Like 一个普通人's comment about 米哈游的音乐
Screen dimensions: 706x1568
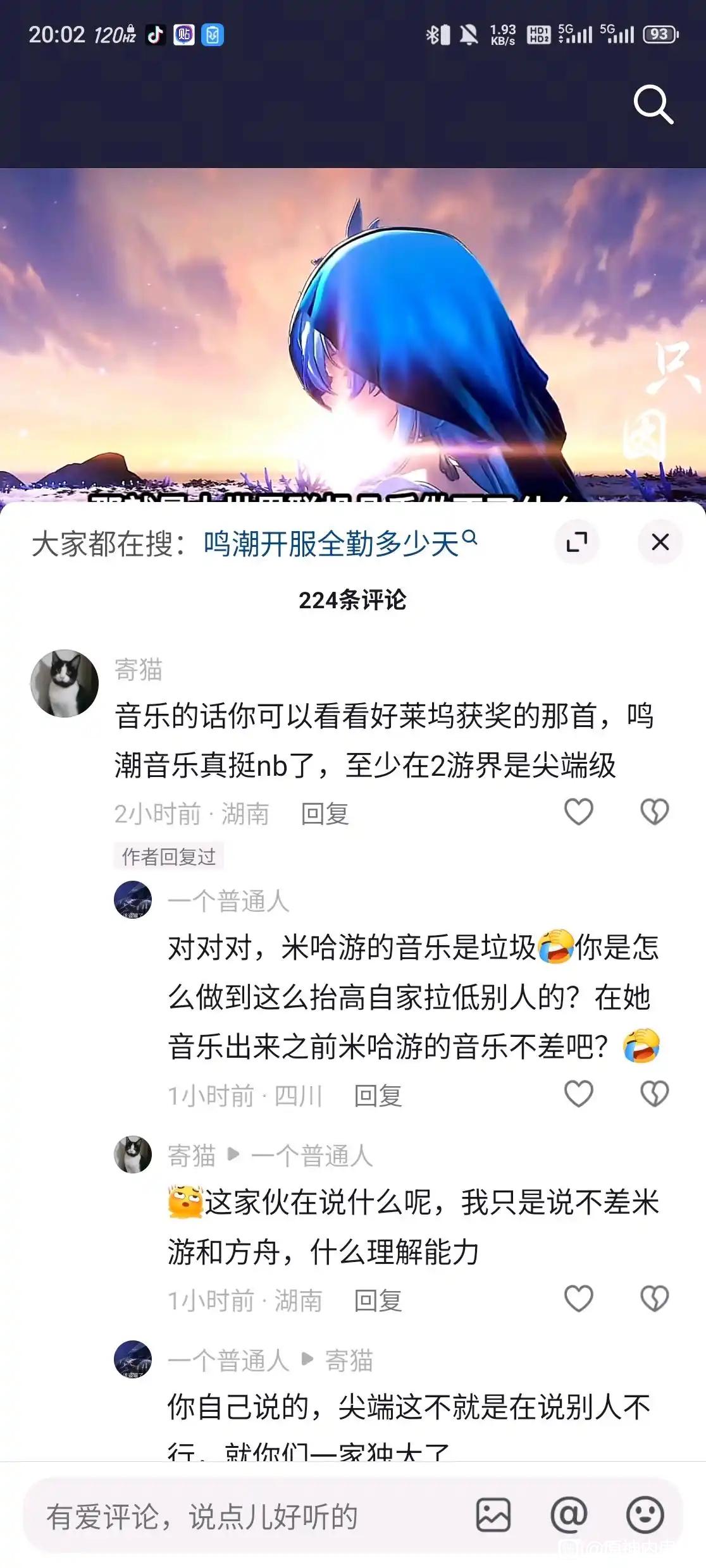[x=578, y=1094]
